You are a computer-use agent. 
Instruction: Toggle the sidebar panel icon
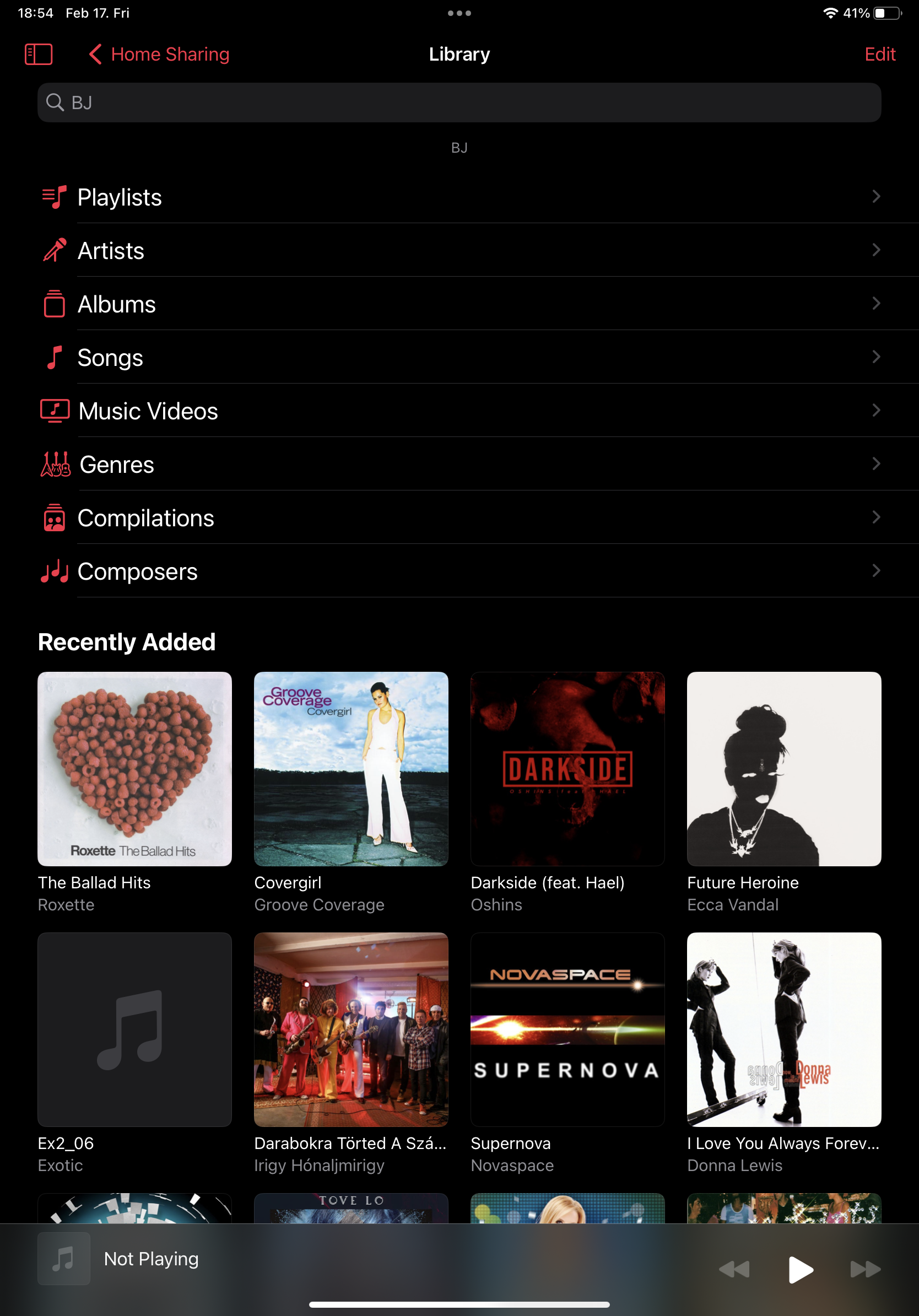pyautogui.click(x=39, y=55)
